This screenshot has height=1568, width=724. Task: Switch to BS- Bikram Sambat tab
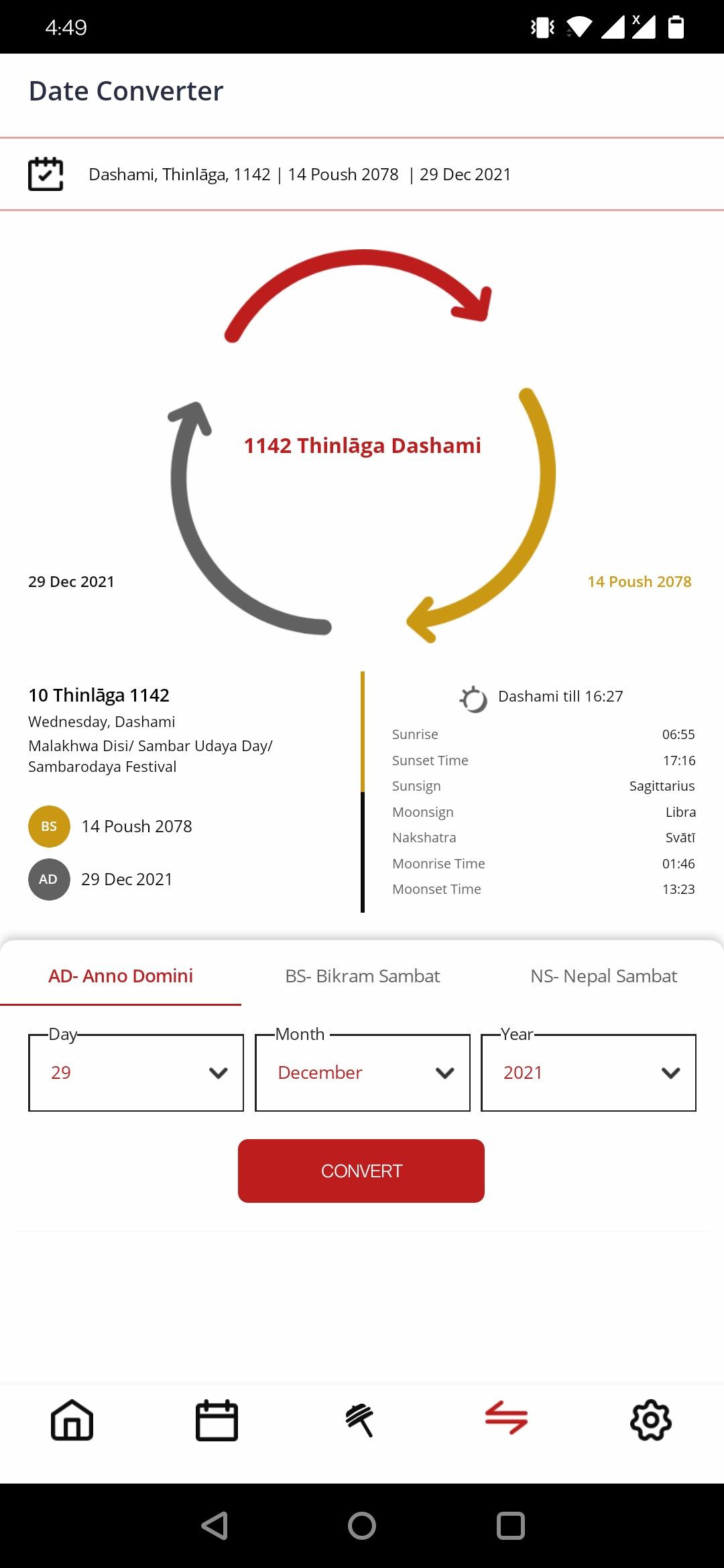[x=362, y=976]
